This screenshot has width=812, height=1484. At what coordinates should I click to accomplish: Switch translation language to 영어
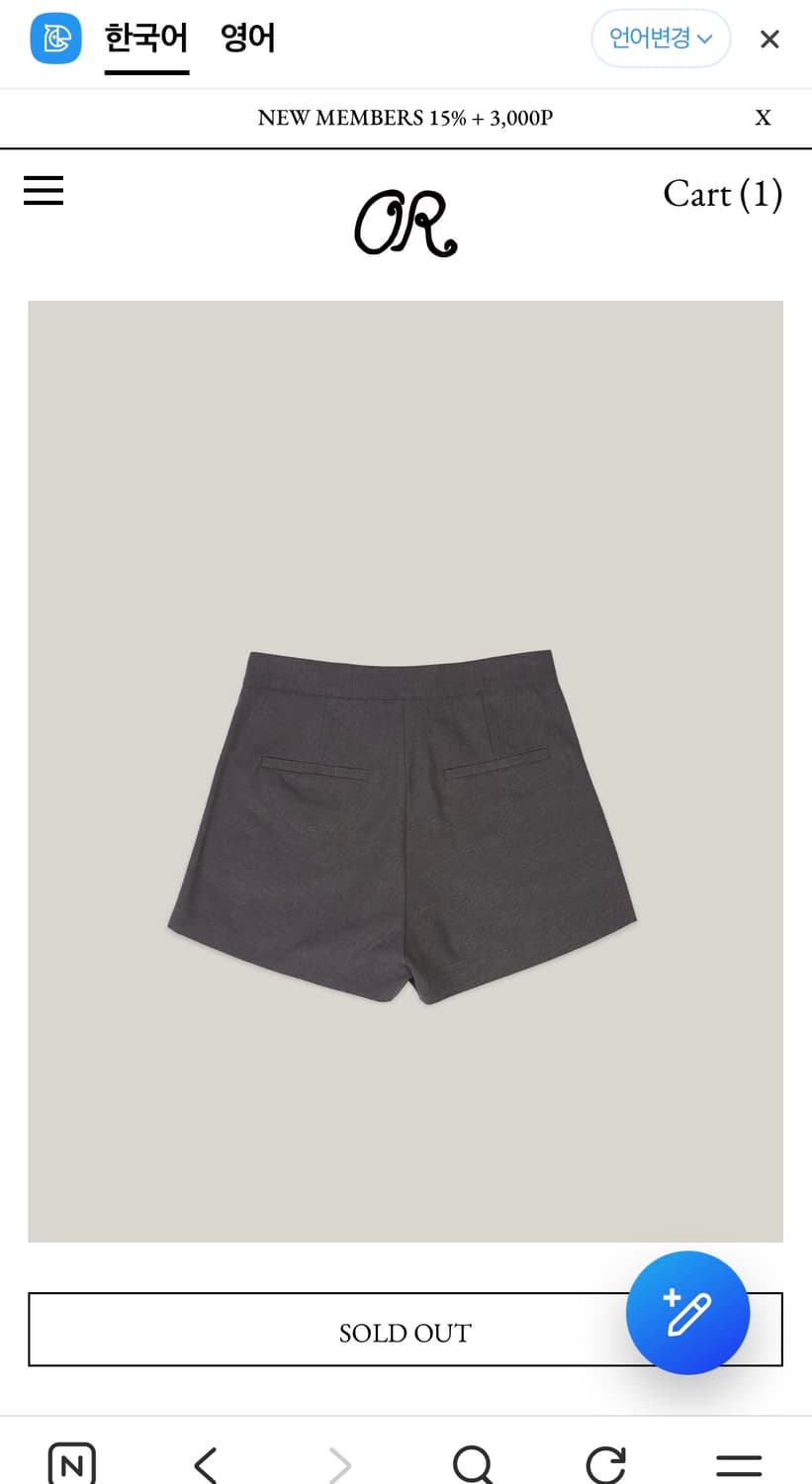(246, 40)
